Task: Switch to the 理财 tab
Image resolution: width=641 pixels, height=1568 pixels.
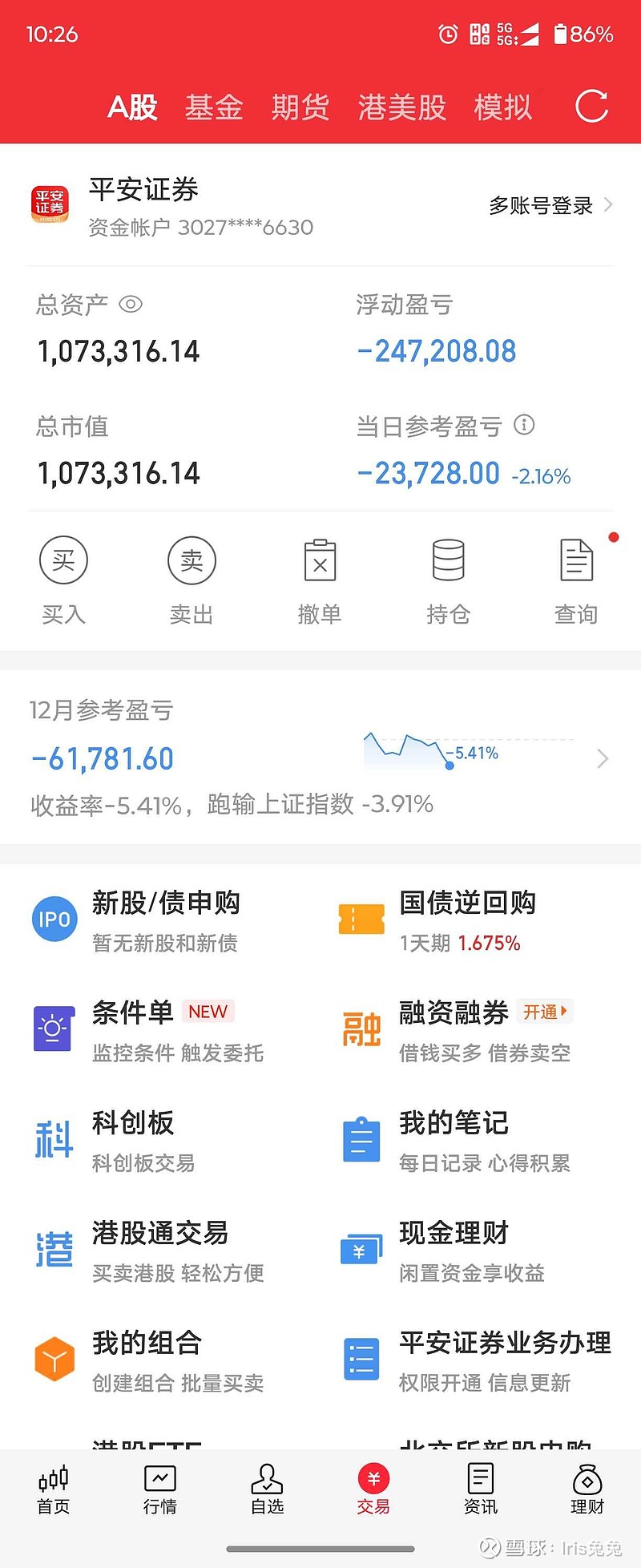Action: click(x=587, y=1489)
